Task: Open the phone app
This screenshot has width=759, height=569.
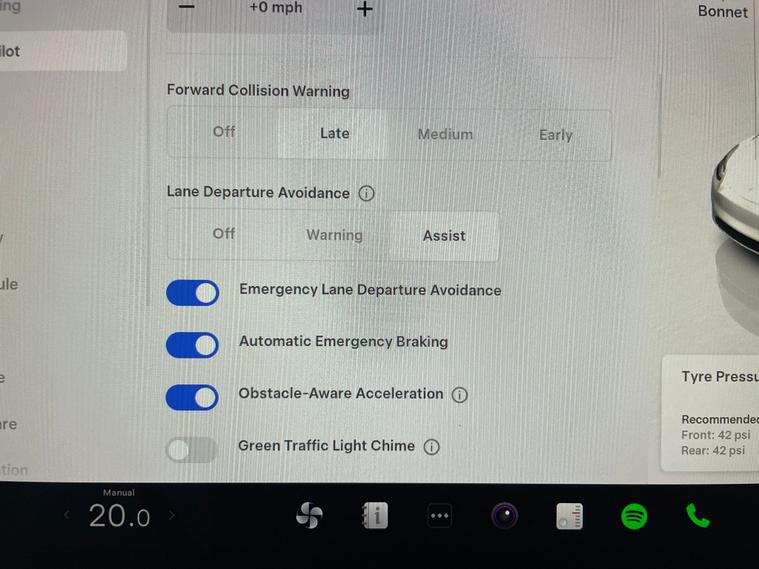Action: (x=697, y=516)
